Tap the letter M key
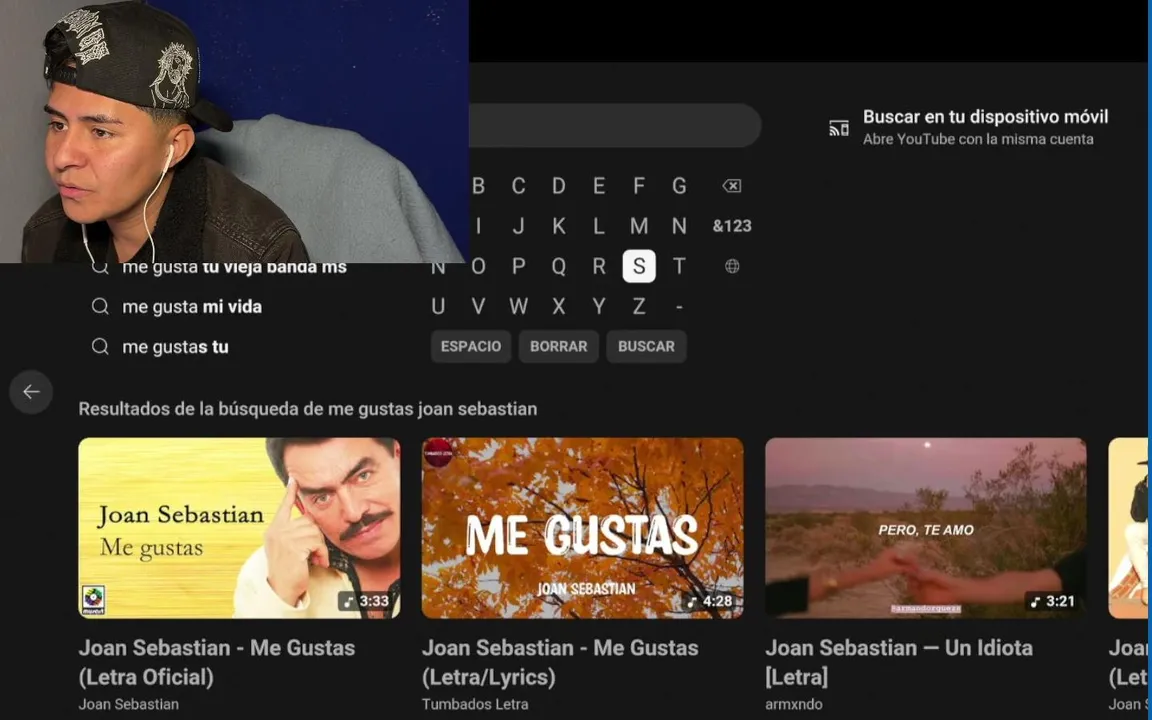This screenshot has width=1152, height=720. [x=639, y=226]
